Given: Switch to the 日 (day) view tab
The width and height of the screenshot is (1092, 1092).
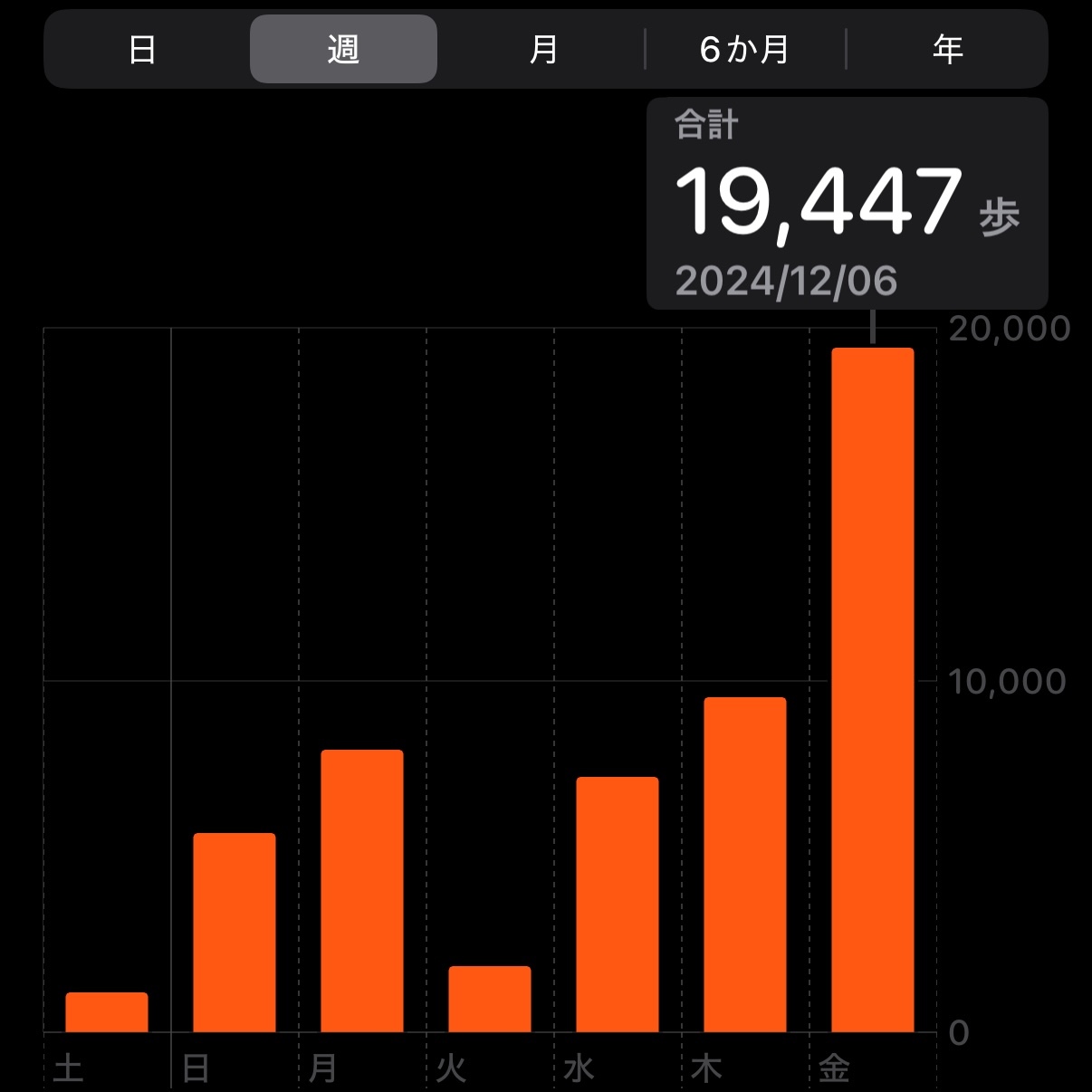Looking at the screenshot, I should click(143, 49).
